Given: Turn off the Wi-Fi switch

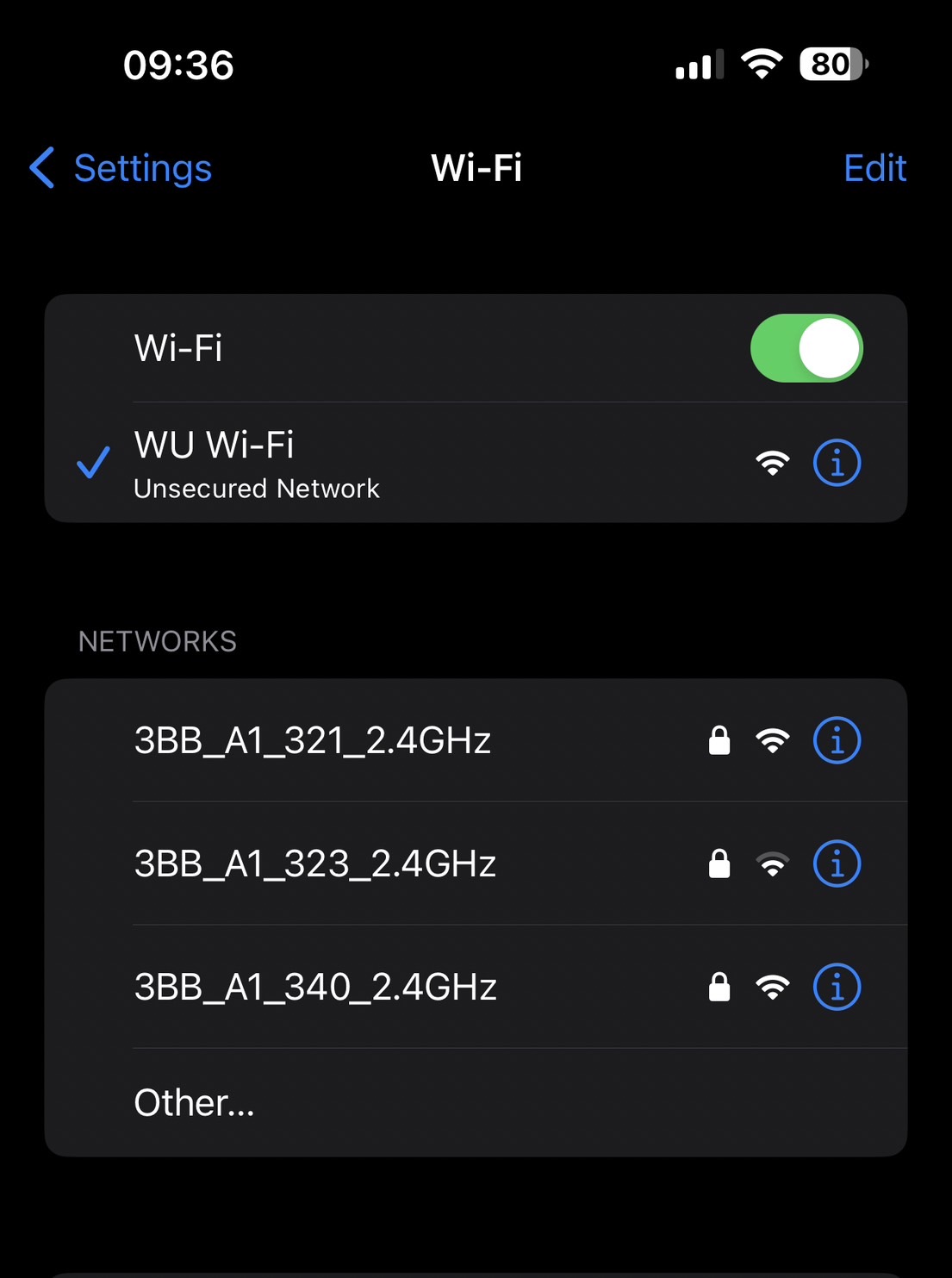Looking at the screenshot, I should (x=806, y=348).
